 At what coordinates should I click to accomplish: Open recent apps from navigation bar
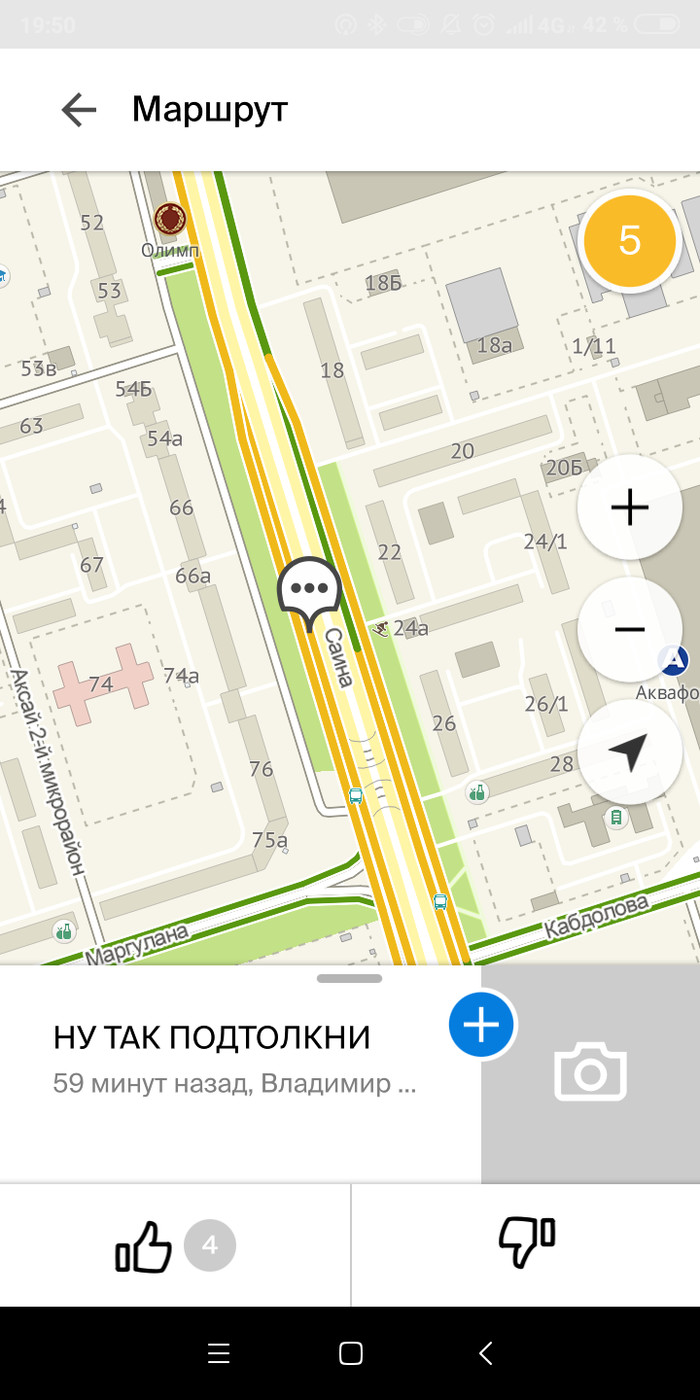point(219,1354)
